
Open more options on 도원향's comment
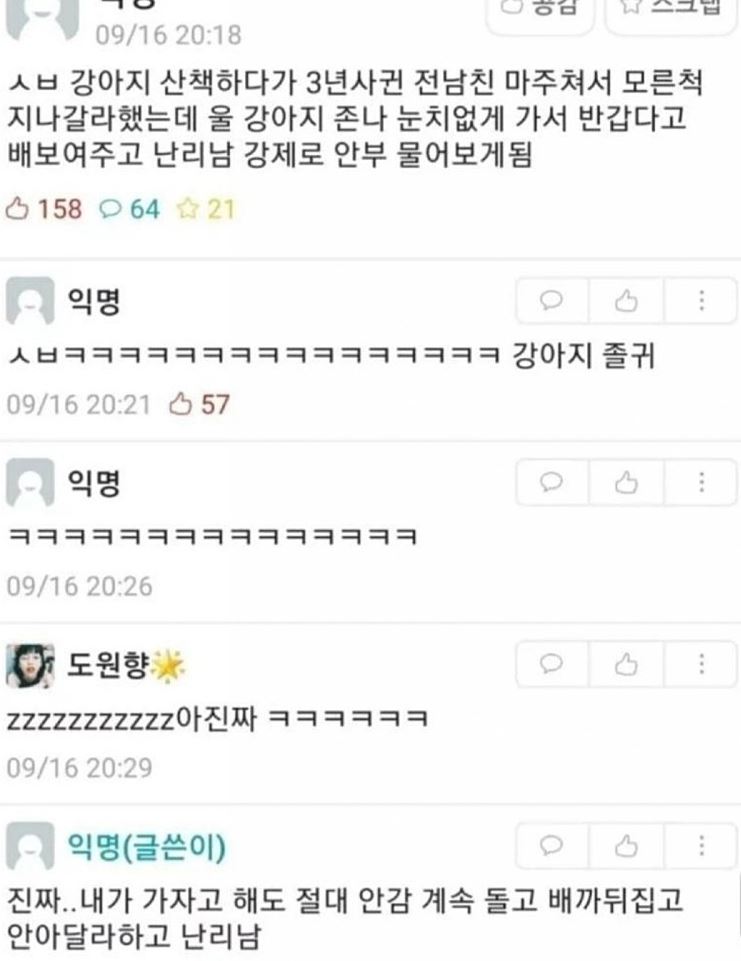click(x=701, y=664)
